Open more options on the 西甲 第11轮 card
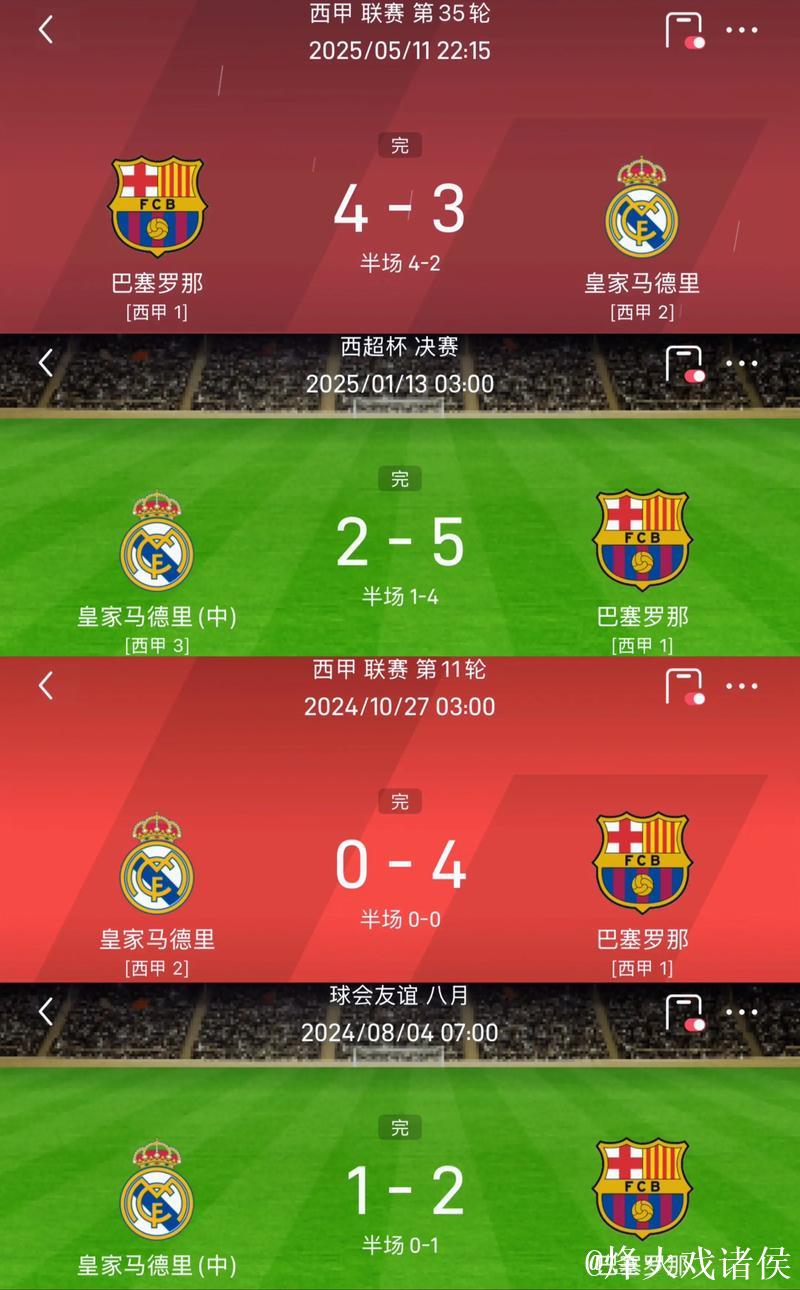The image size is (800, 1290). point(742,686)
